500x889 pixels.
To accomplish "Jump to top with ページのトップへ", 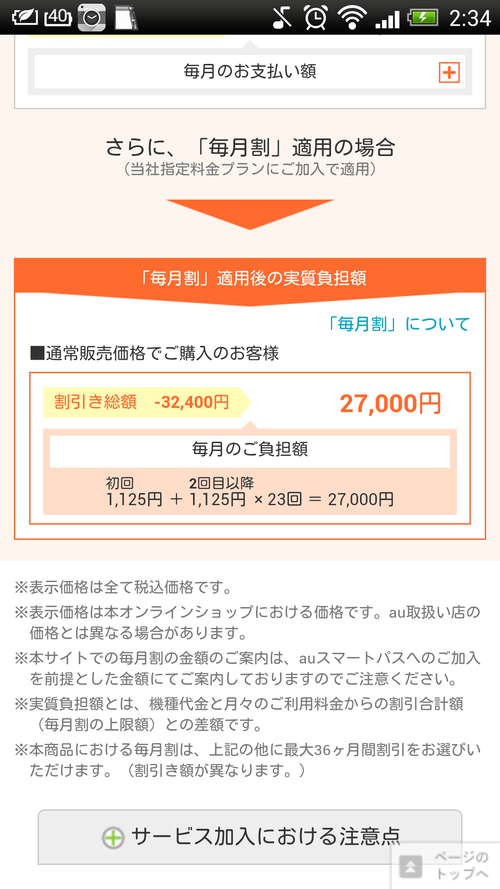I will pyautogui.click(x=446, y=865).
